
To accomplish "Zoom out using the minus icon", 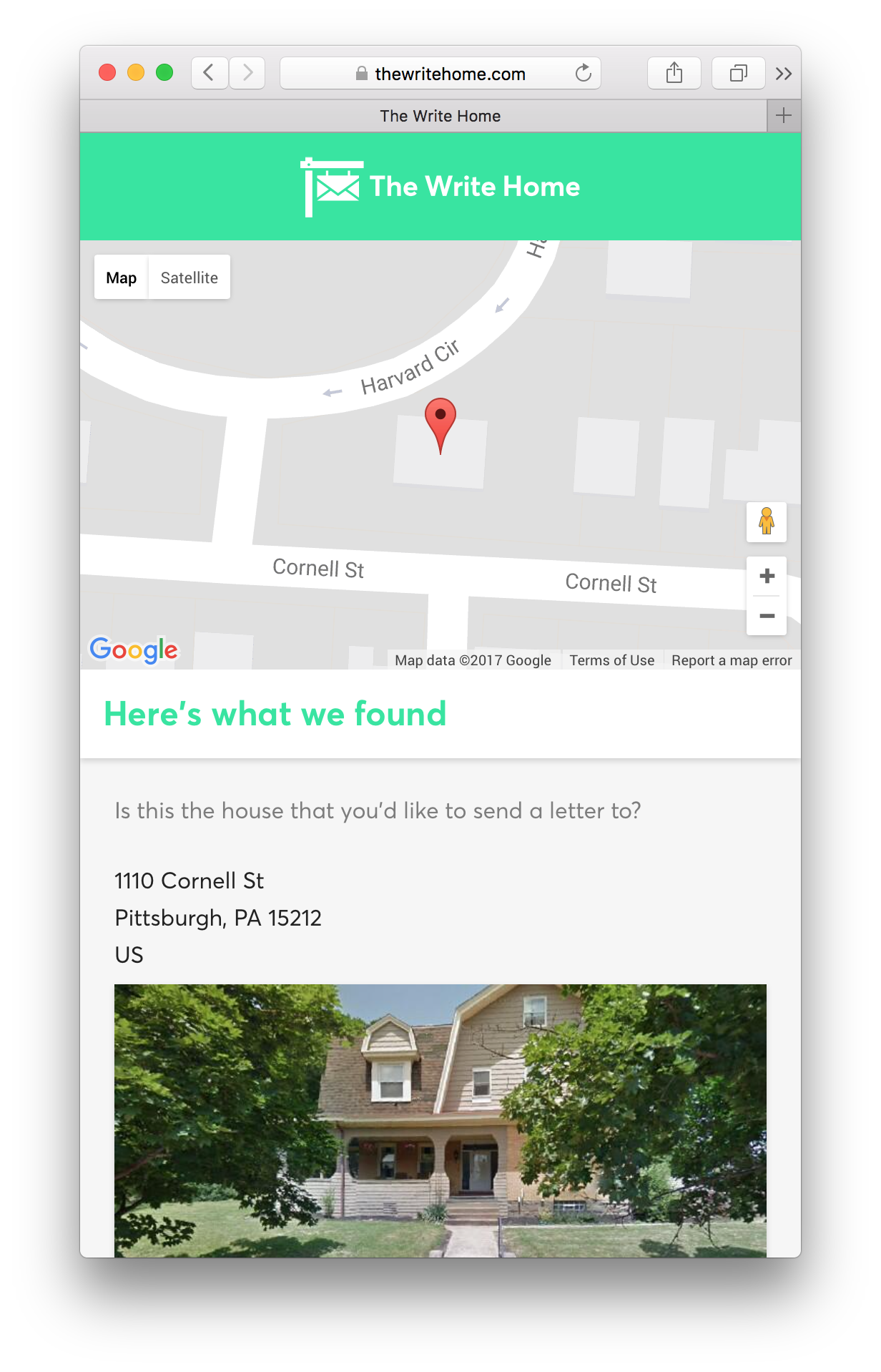I will [767, 616].
